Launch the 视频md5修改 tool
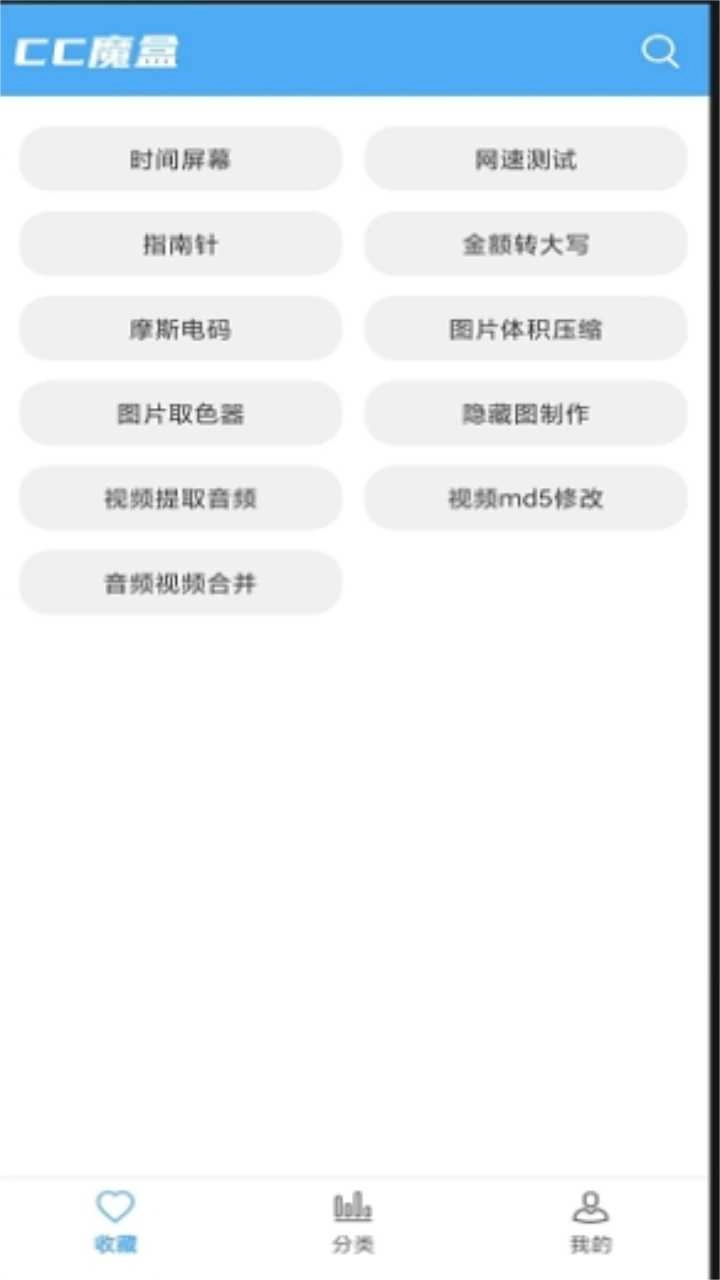The image size is (720, 1280). [x=526, y=498]
